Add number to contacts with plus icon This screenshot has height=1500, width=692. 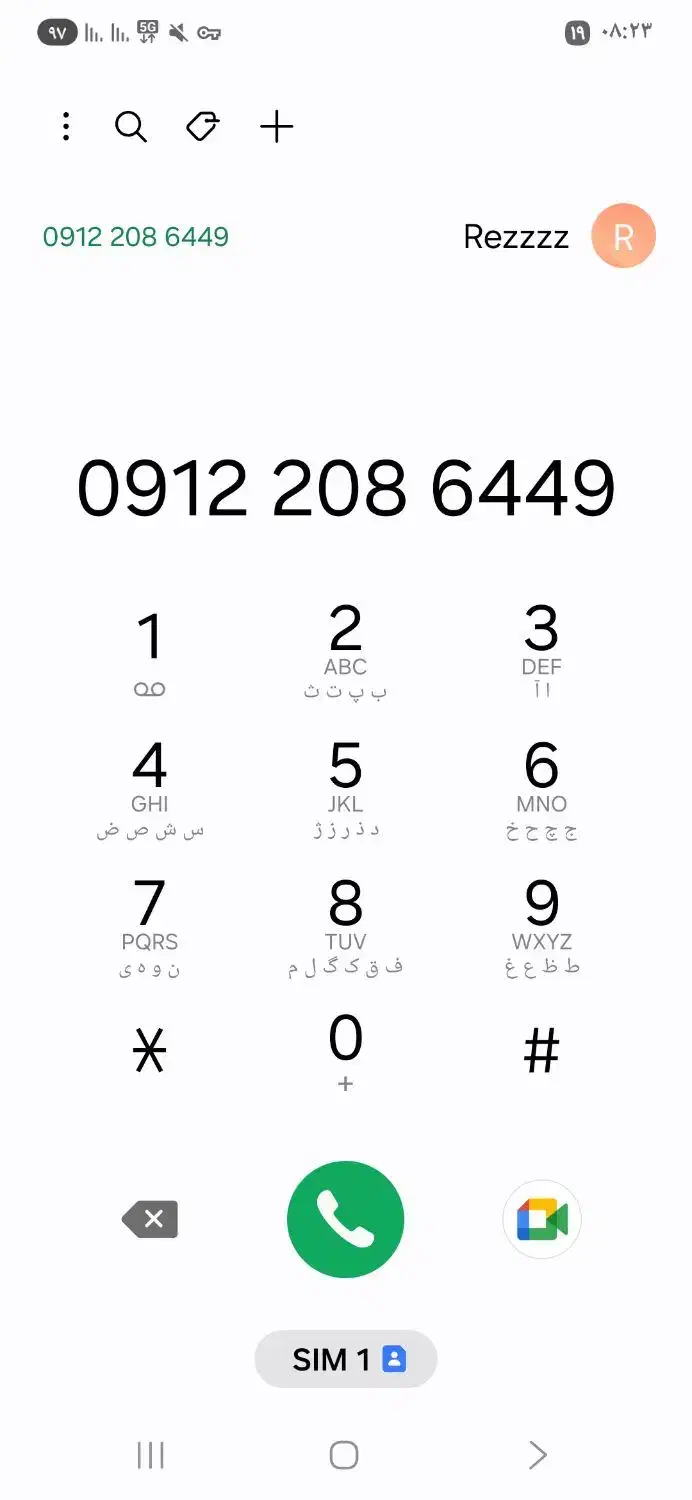[x=277, y=127]
